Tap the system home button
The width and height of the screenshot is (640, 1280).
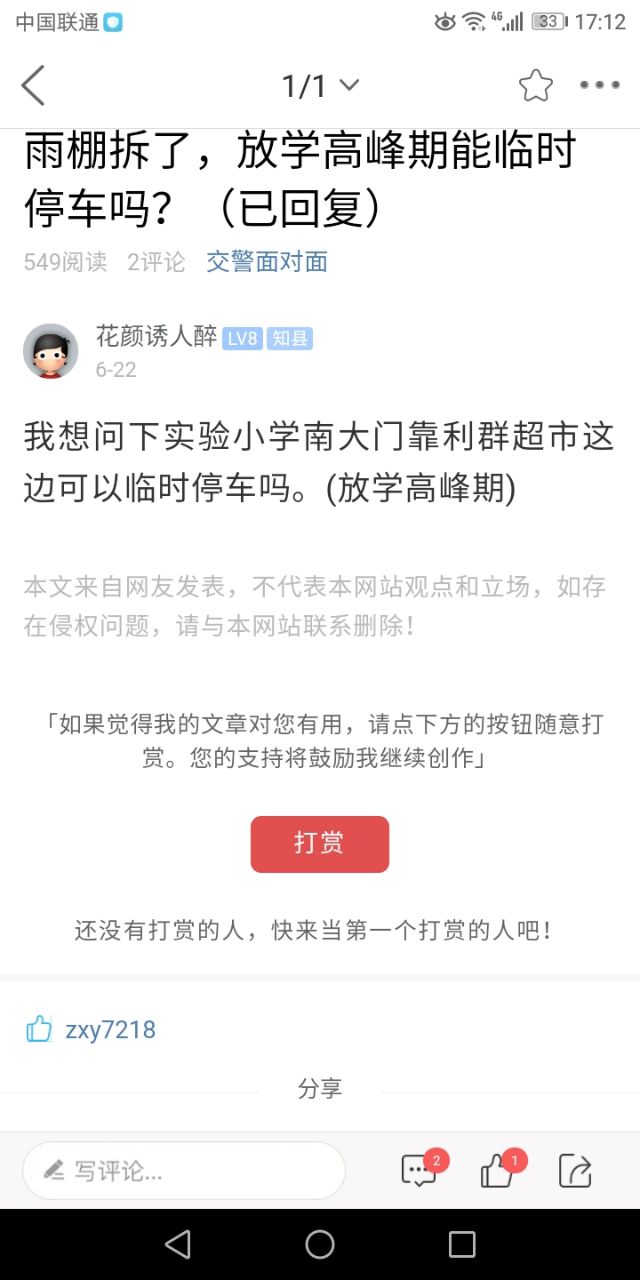pyautogui.click(x=320, y=1244)
